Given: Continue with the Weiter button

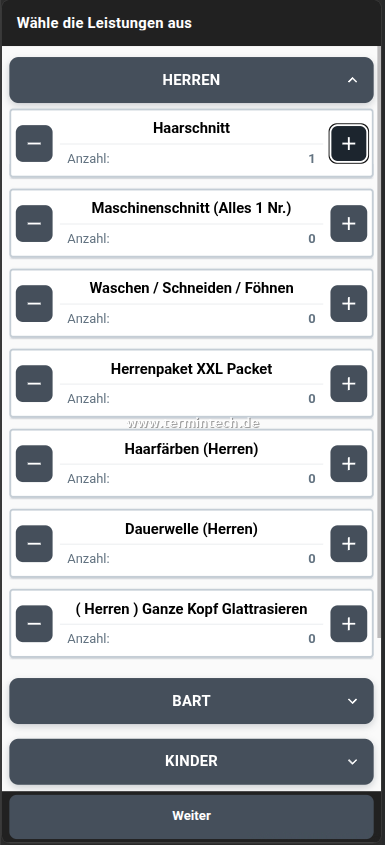Looking at the screenshot, I should click(191, 815).
